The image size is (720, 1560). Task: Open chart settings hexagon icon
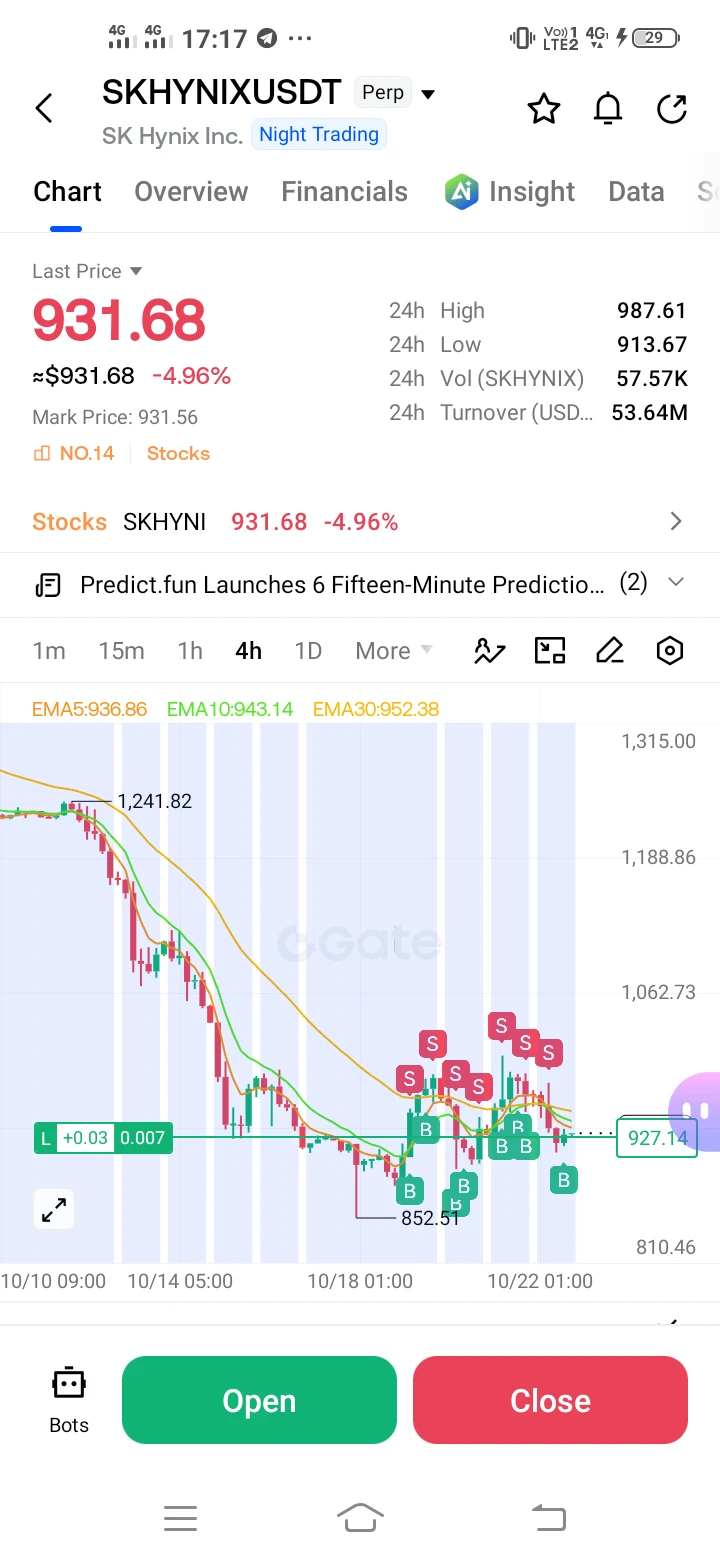(x=669, y=651)
